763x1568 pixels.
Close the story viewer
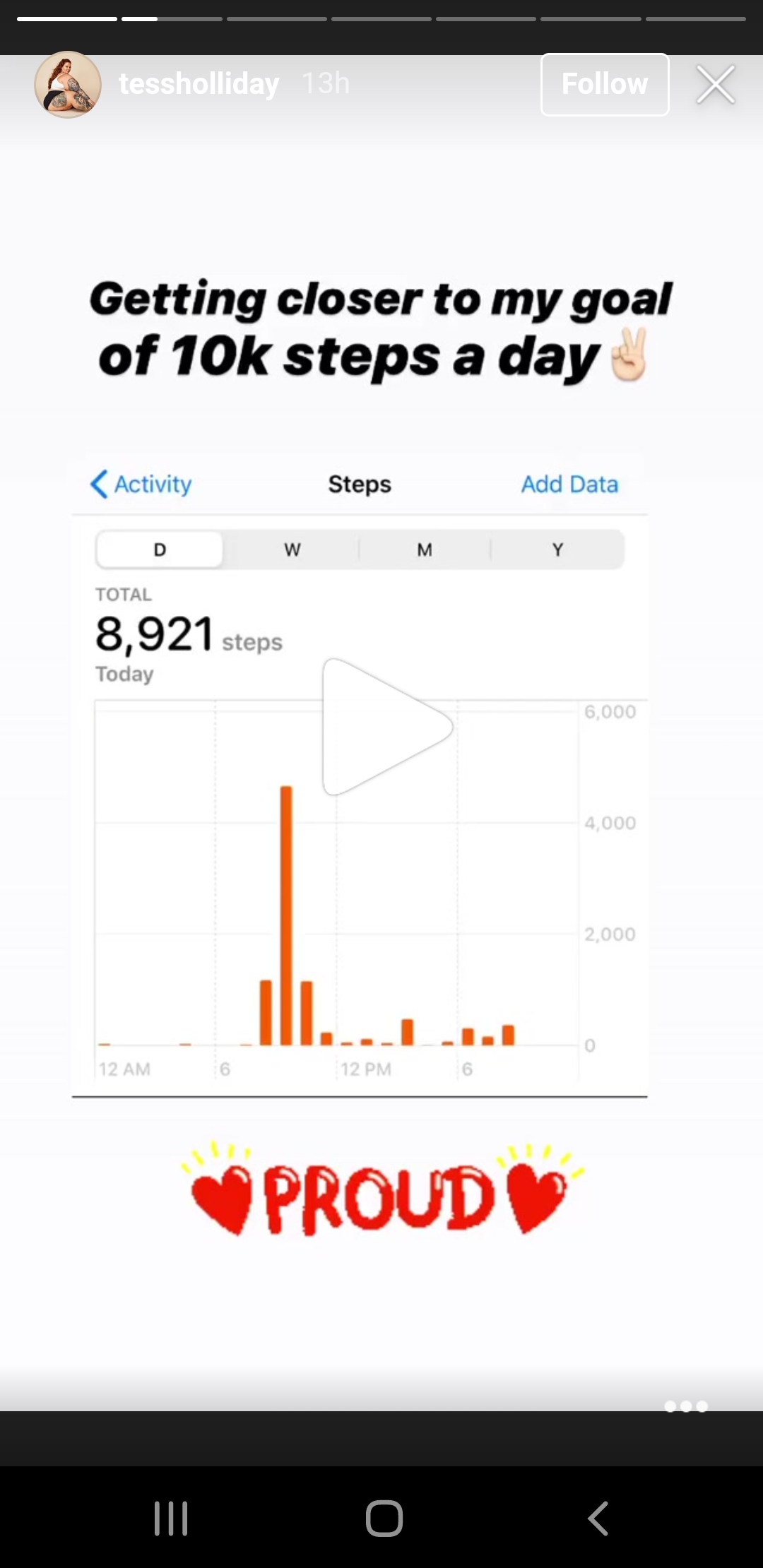coord(716,84)
